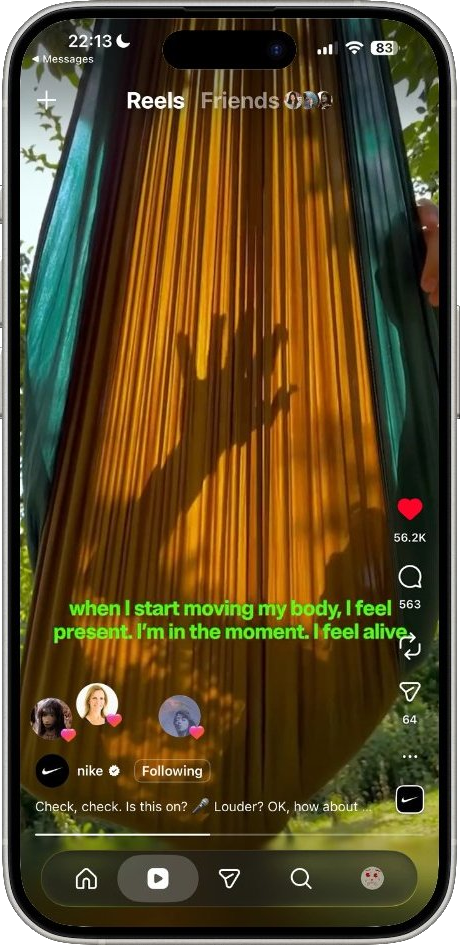Screen dimensions: 460x945
Task: Open direct messages in the bottom bar
Action: point(229,879)
